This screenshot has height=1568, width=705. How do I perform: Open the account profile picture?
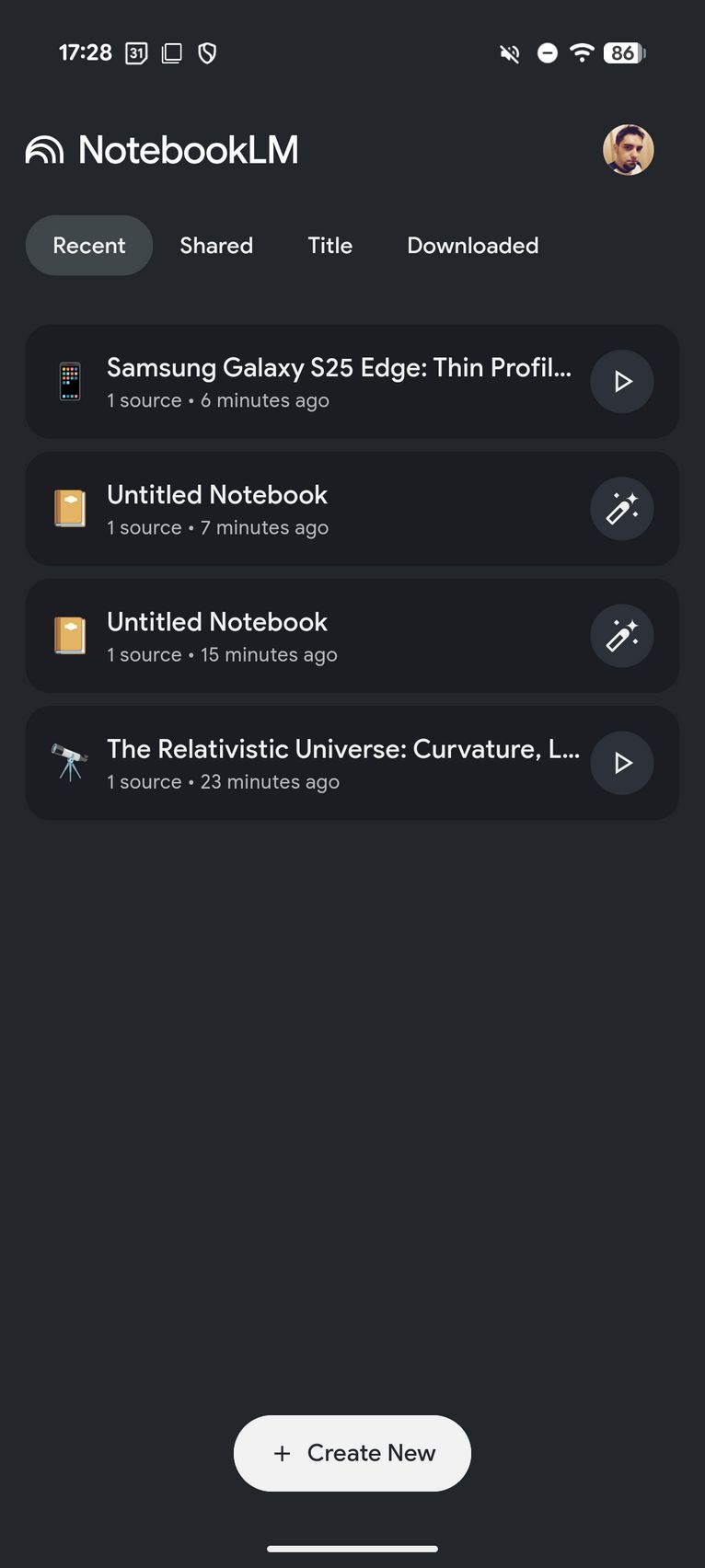(629, 149)
